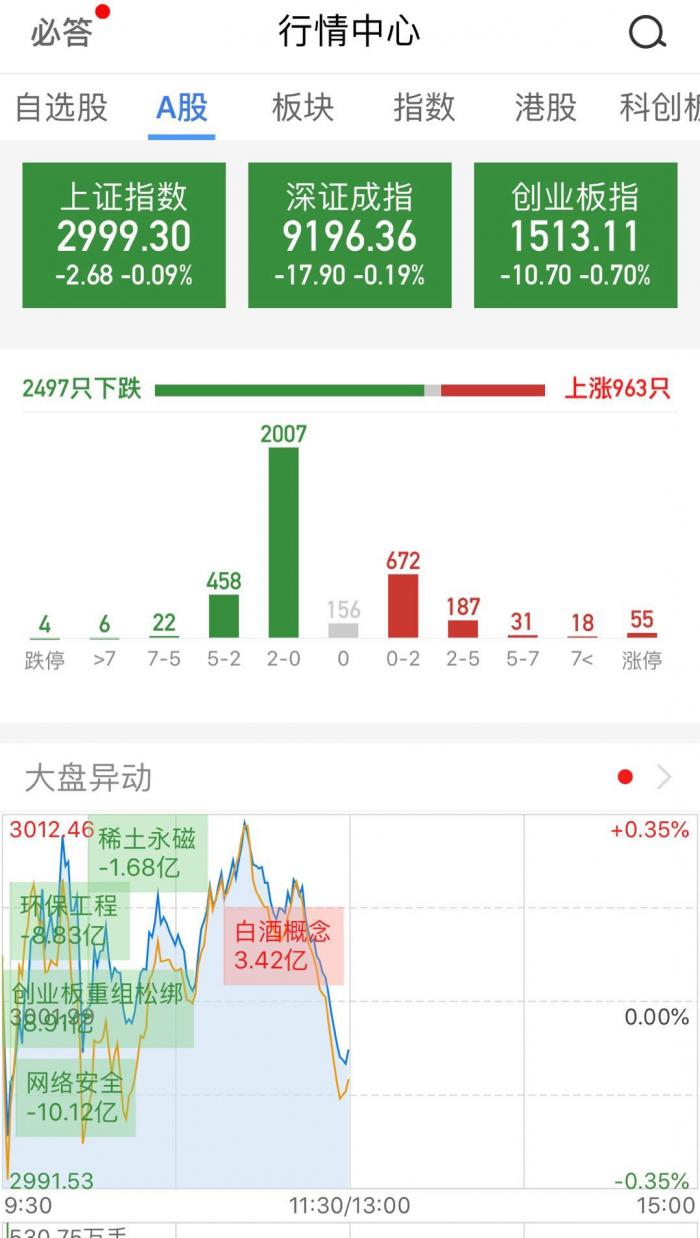Expand 大盘异动 with the arrow
The height and width of the screenshot is (1238, 700).
[664, 777]
